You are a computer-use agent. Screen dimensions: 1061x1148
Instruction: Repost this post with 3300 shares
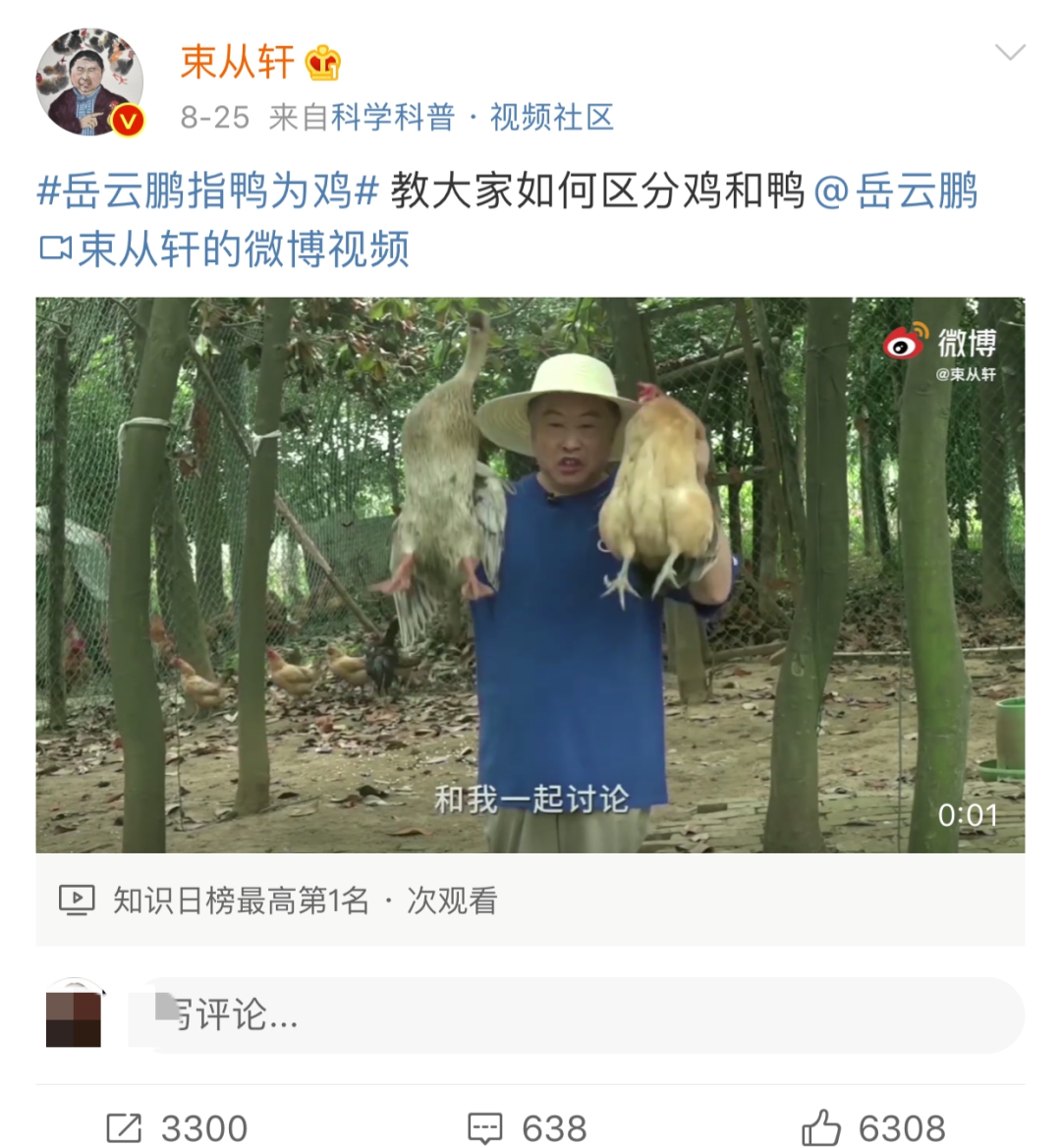[177, 1127]
